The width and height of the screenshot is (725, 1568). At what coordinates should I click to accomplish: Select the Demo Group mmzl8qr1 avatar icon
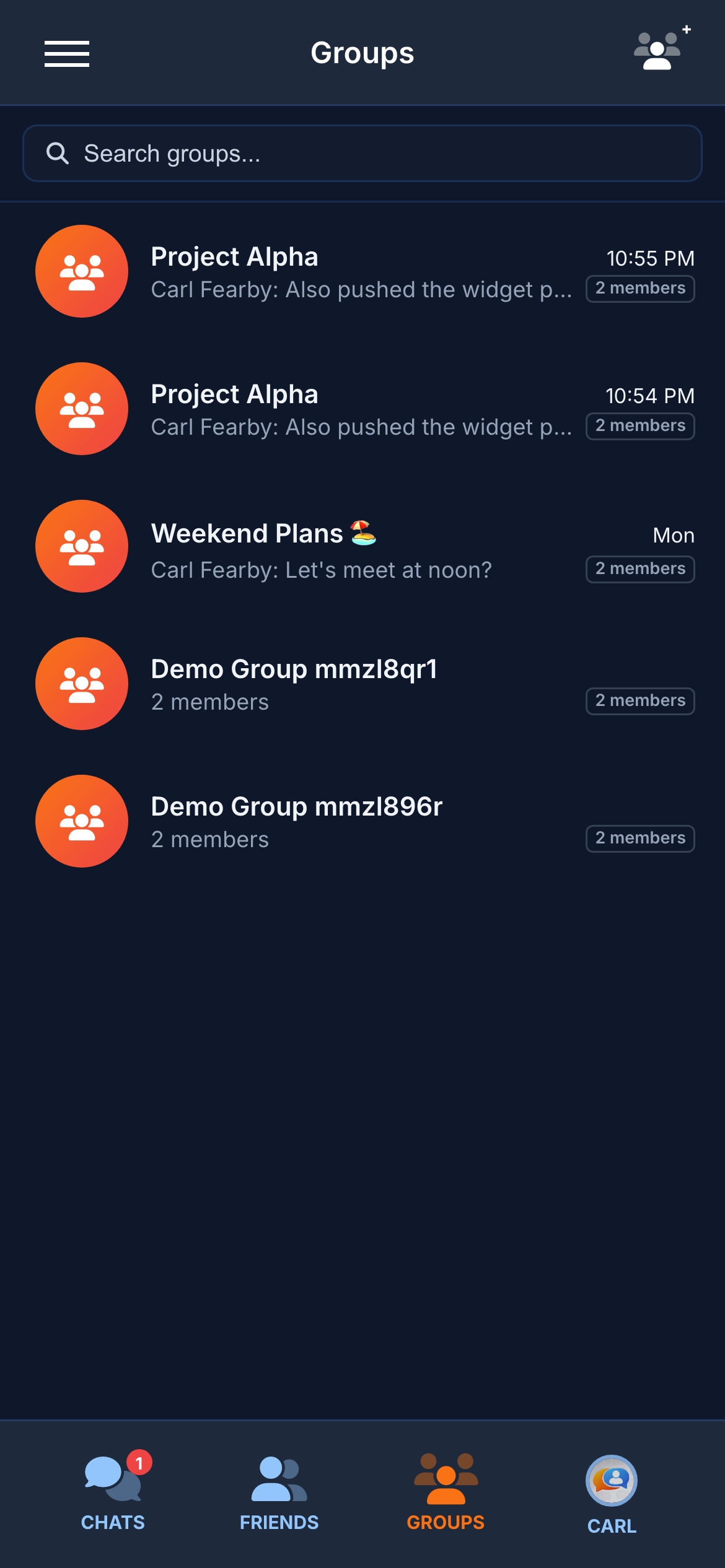click(81, 684)
